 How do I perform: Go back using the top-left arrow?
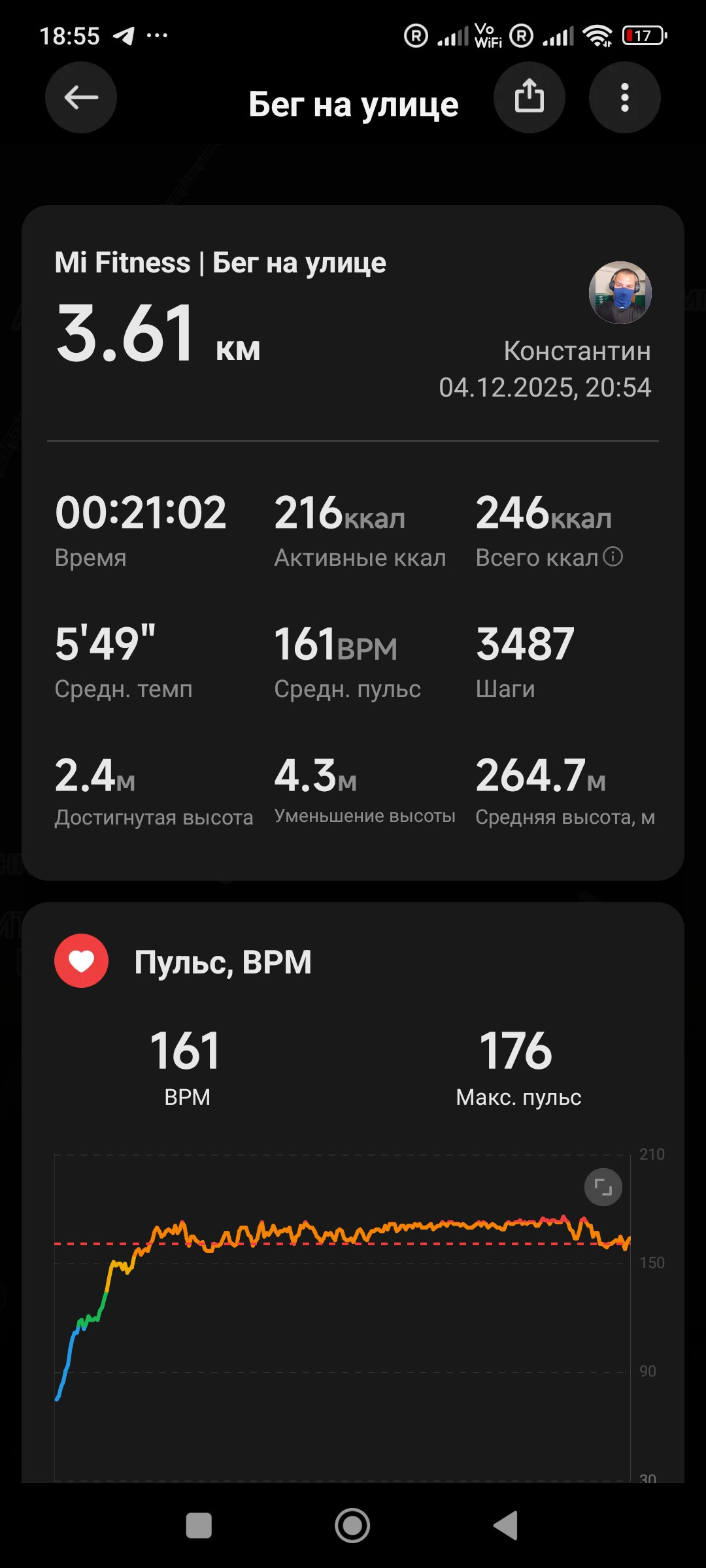point(81,97)
